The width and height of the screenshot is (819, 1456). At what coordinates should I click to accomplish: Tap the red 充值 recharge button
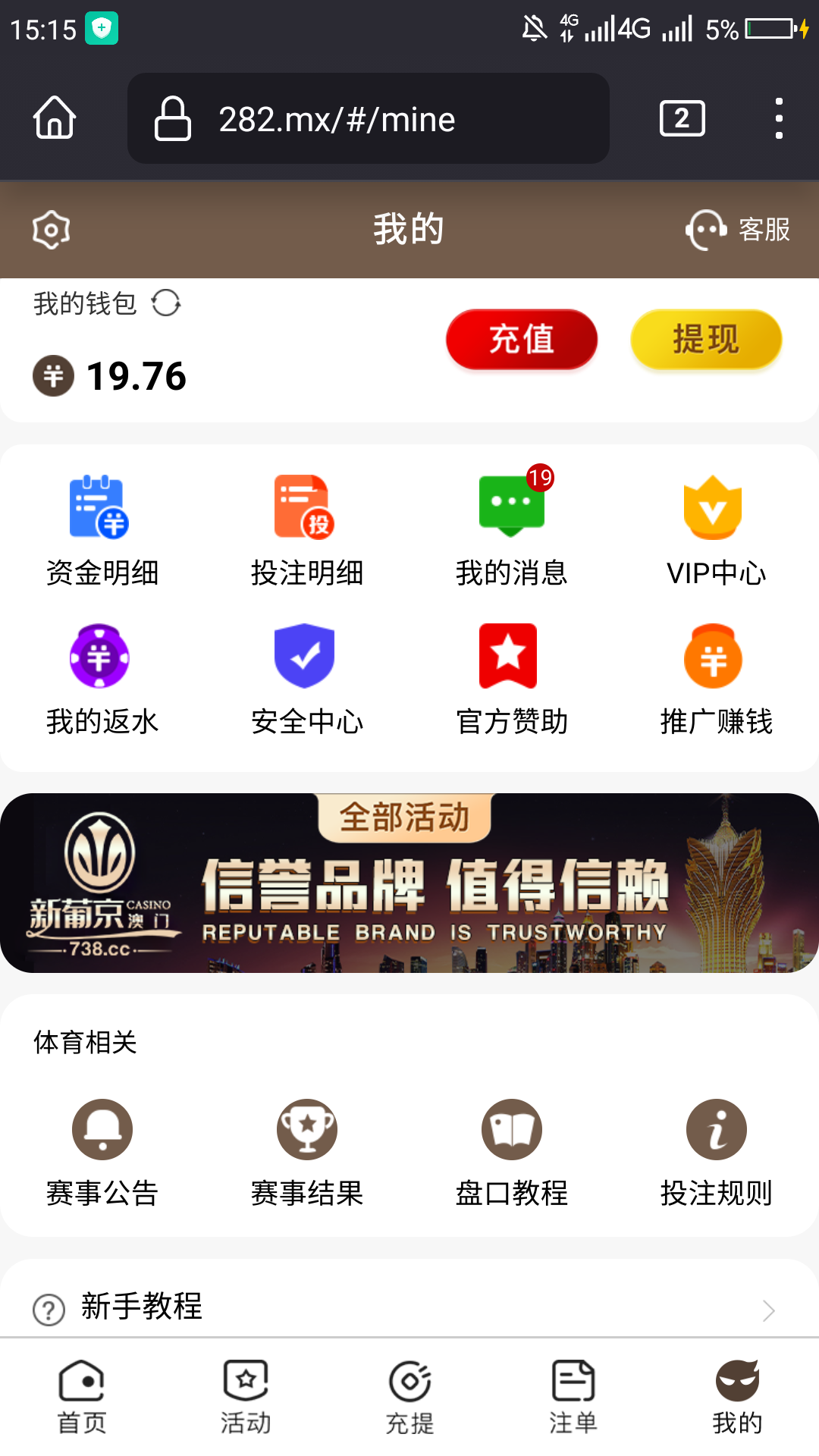pos(522,339)
